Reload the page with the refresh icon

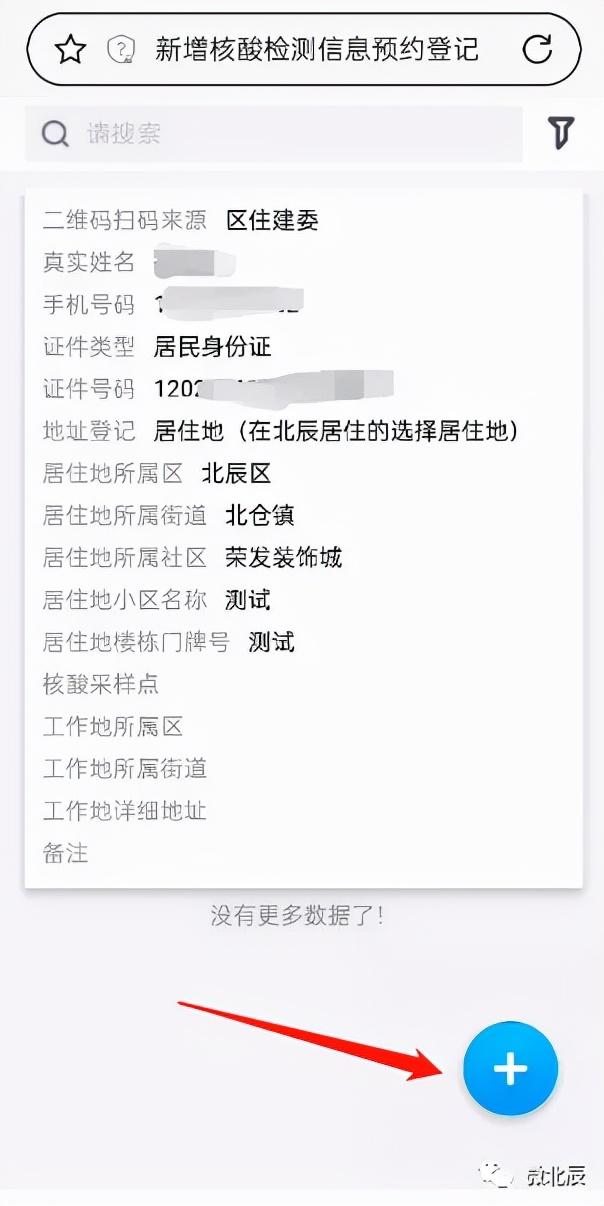pyautogui.click(x=538, y=48)
